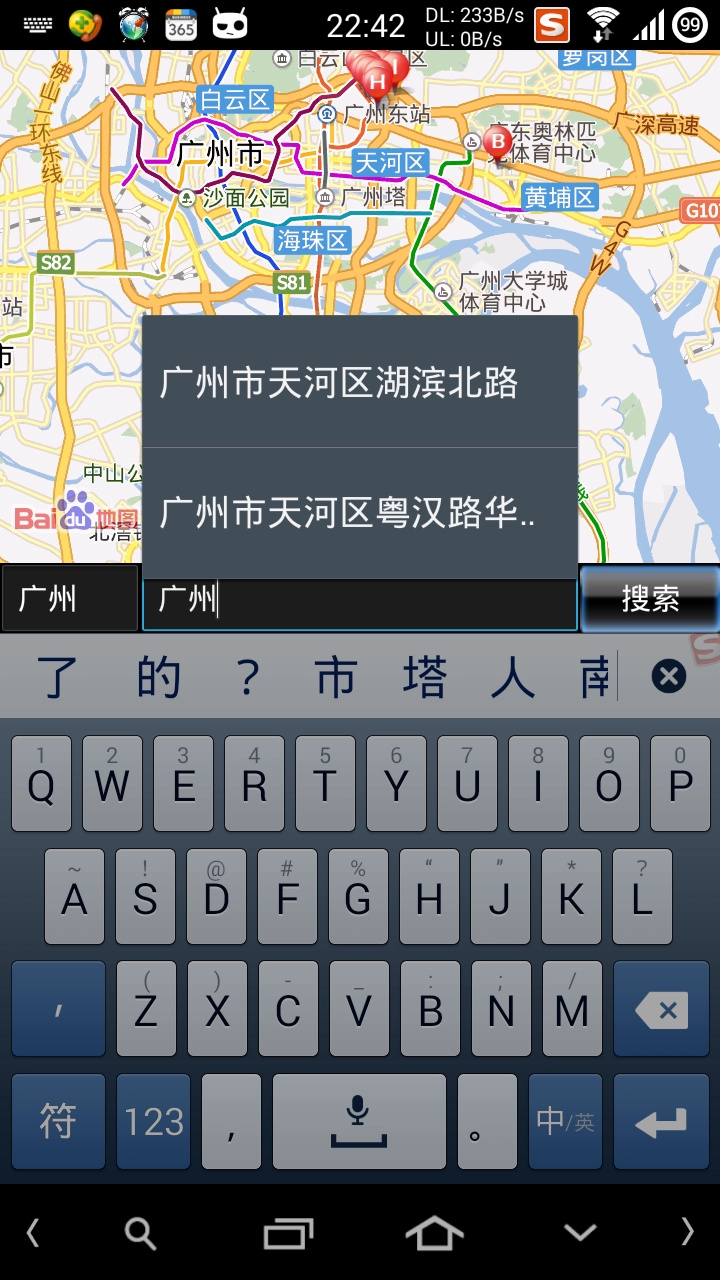Image resolution: width=720 pixels, height=1280 pixels.
Task: Select suggestion 广州市天河区湖滨北路
Action: click(x=360, y=383)
